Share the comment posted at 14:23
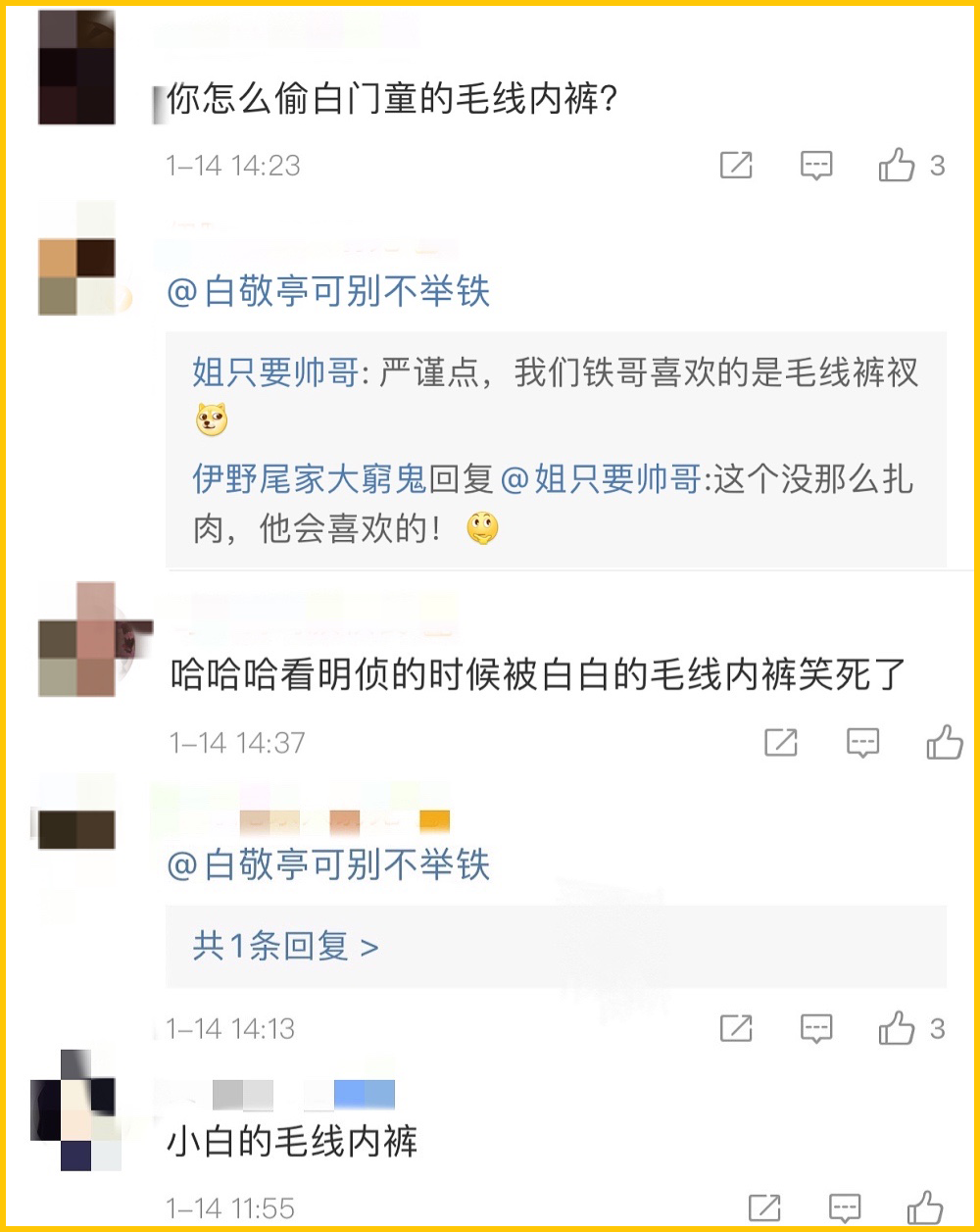This screenshot has width=980, height=1232. pyautogui.click(x=735, y=166)
